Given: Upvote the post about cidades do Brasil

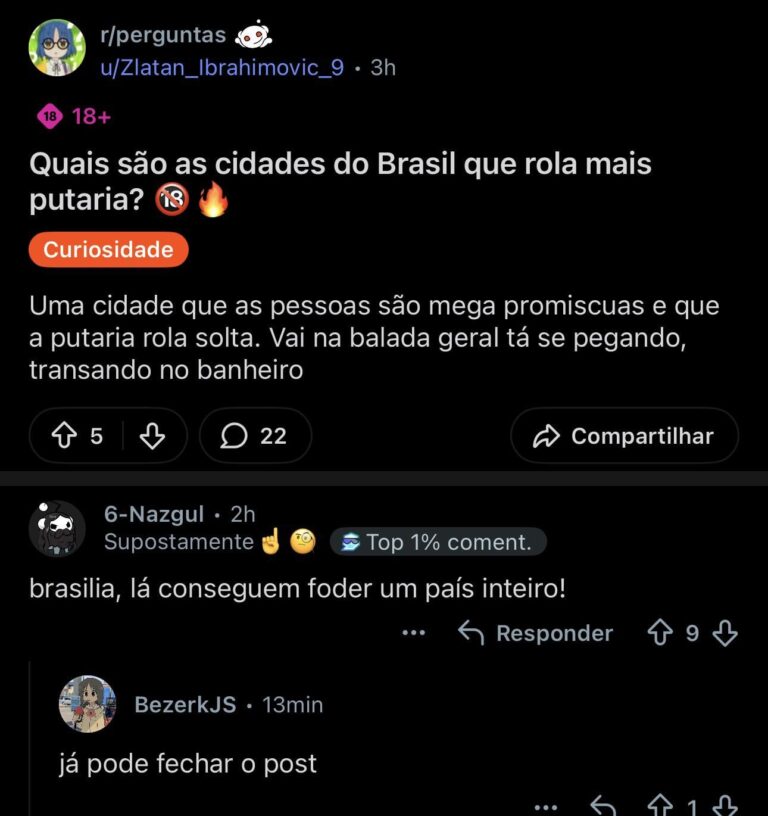Looking at the screenshot, I should pyautogui.click(x=67, y=436).
